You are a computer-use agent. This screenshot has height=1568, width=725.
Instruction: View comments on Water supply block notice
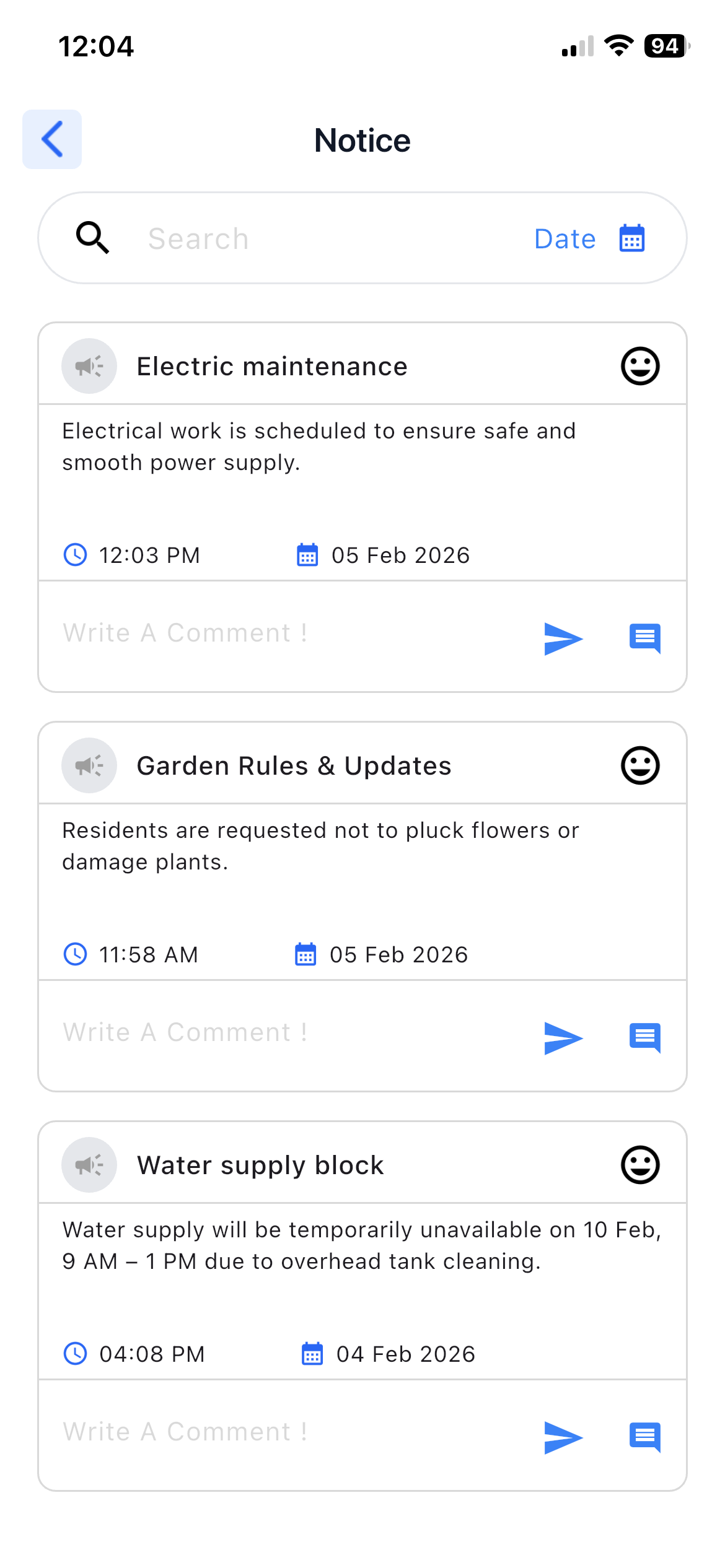click(644, 1437)
